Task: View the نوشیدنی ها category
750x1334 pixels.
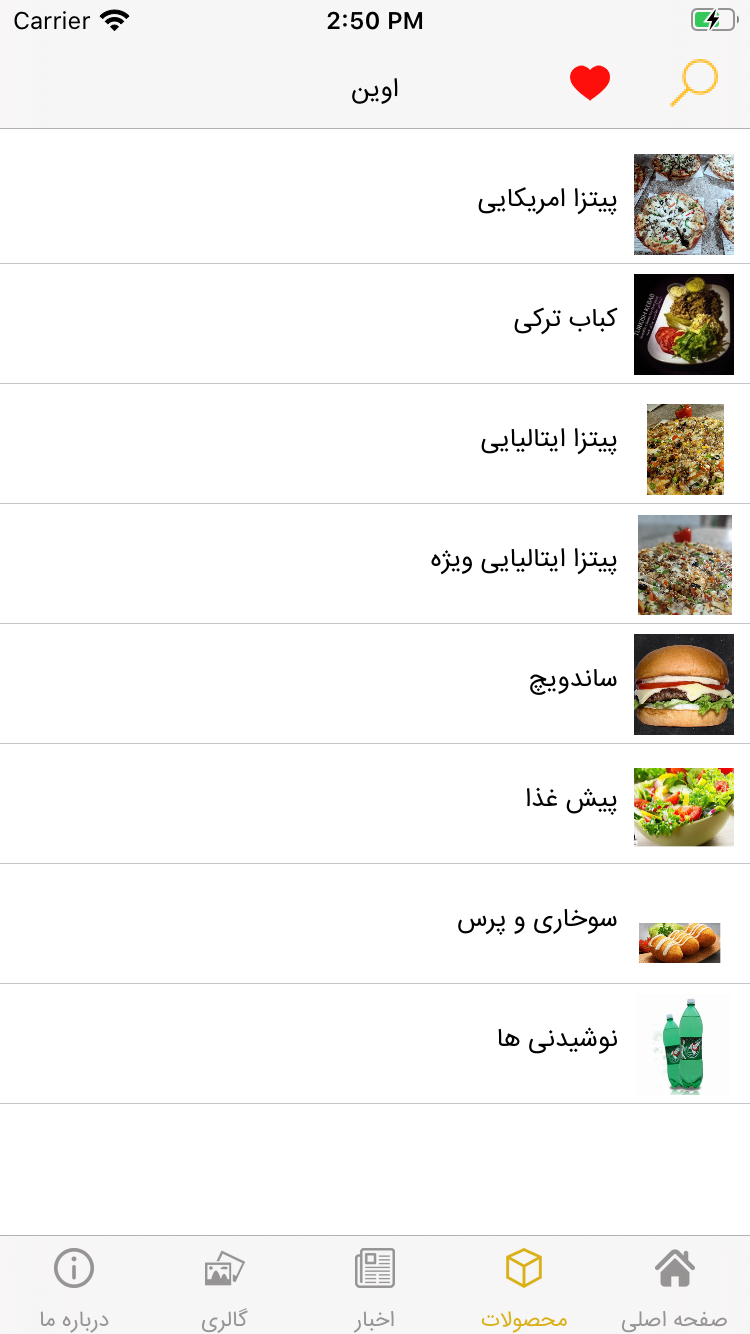Action: click(557, 1040)
